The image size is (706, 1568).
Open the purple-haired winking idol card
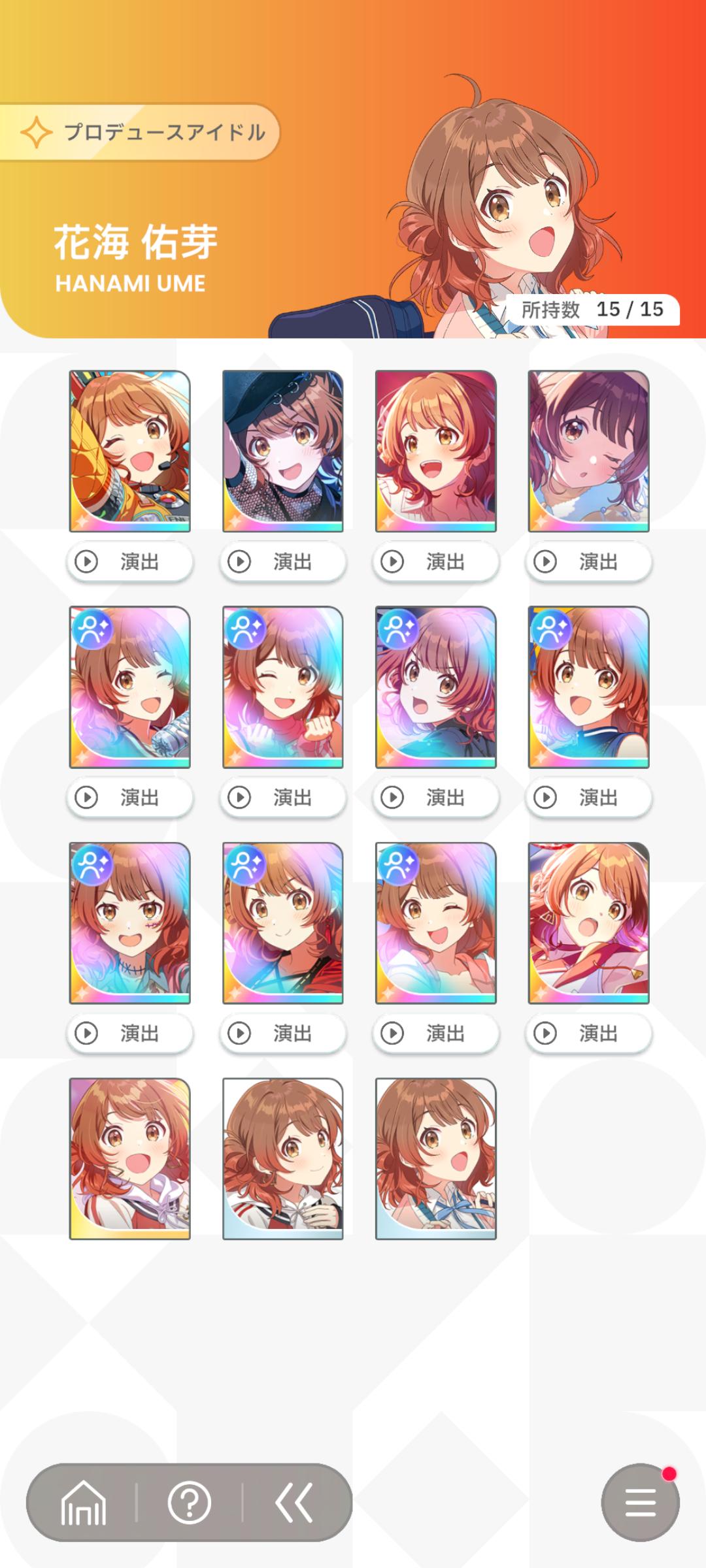point(588,451)
